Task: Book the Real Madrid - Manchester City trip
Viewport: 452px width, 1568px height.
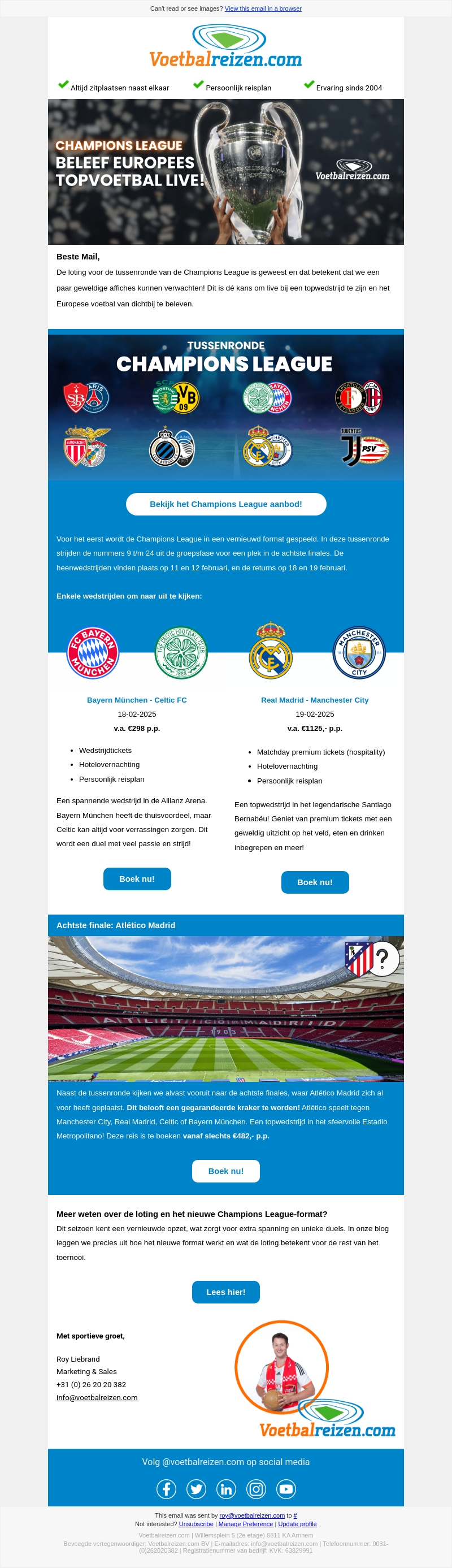Action: pos(315,882)
